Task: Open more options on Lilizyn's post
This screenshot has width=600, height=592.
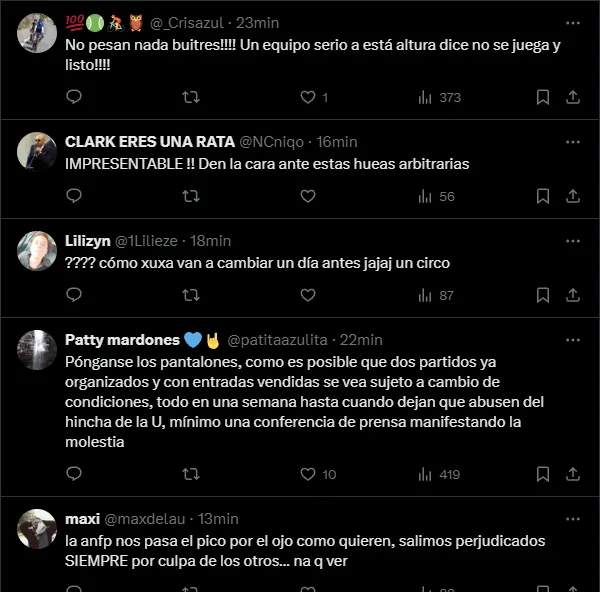Action: (x=573, y=240)
